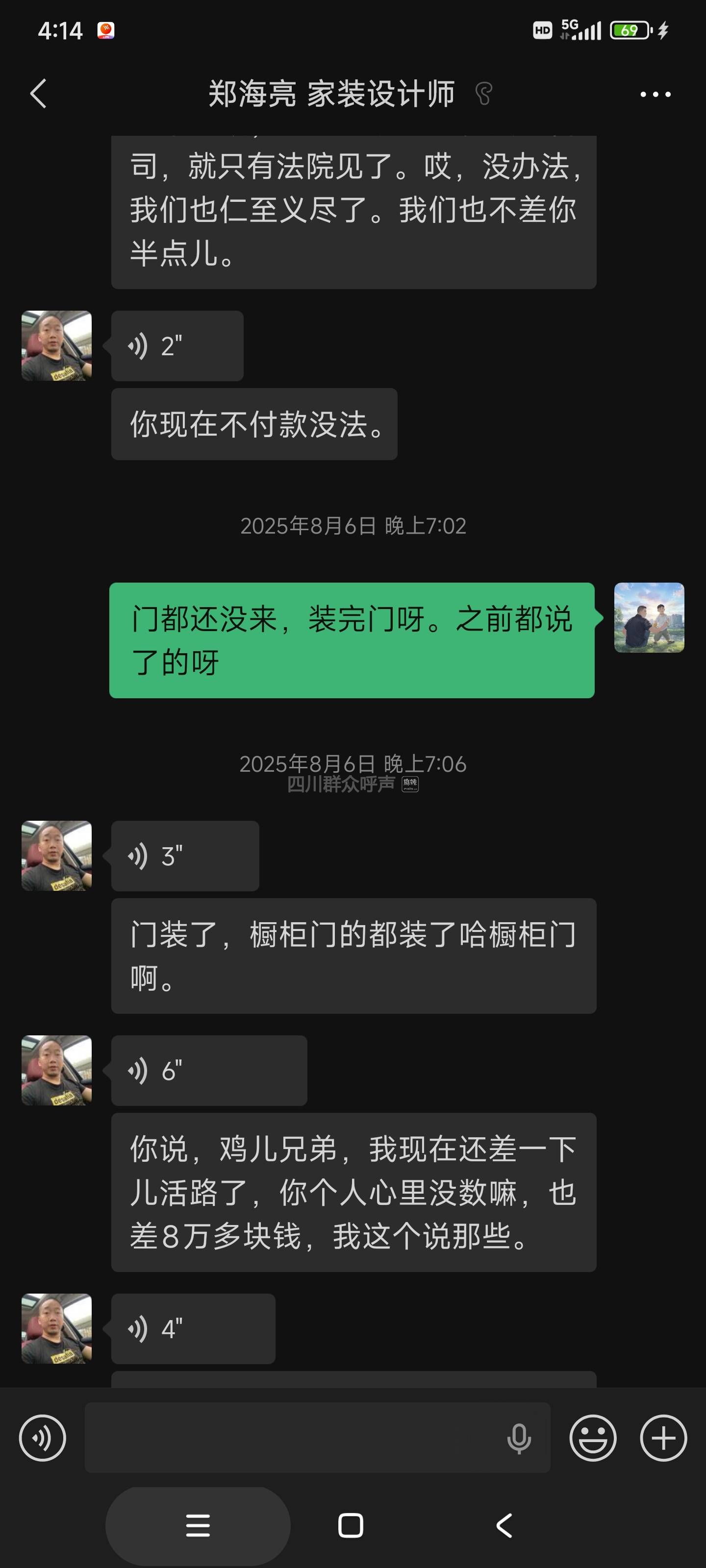Open my own avatar beside green message
The image size is (706, 1568).
pos(649,618)
